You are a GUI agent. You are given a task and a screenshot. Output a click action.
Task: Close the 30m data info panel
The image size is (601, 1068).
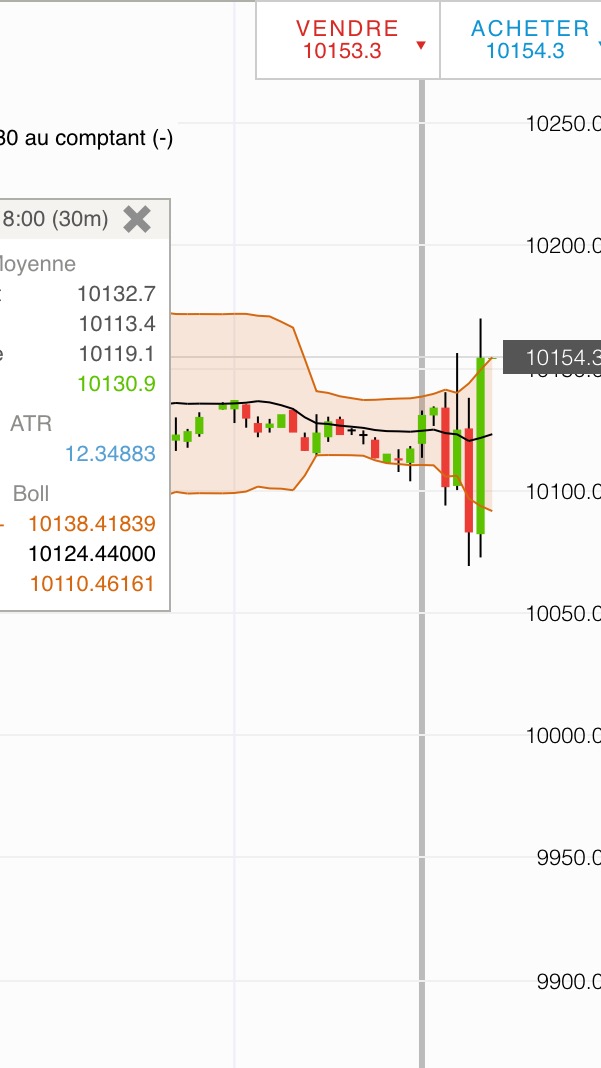point(137,219)
